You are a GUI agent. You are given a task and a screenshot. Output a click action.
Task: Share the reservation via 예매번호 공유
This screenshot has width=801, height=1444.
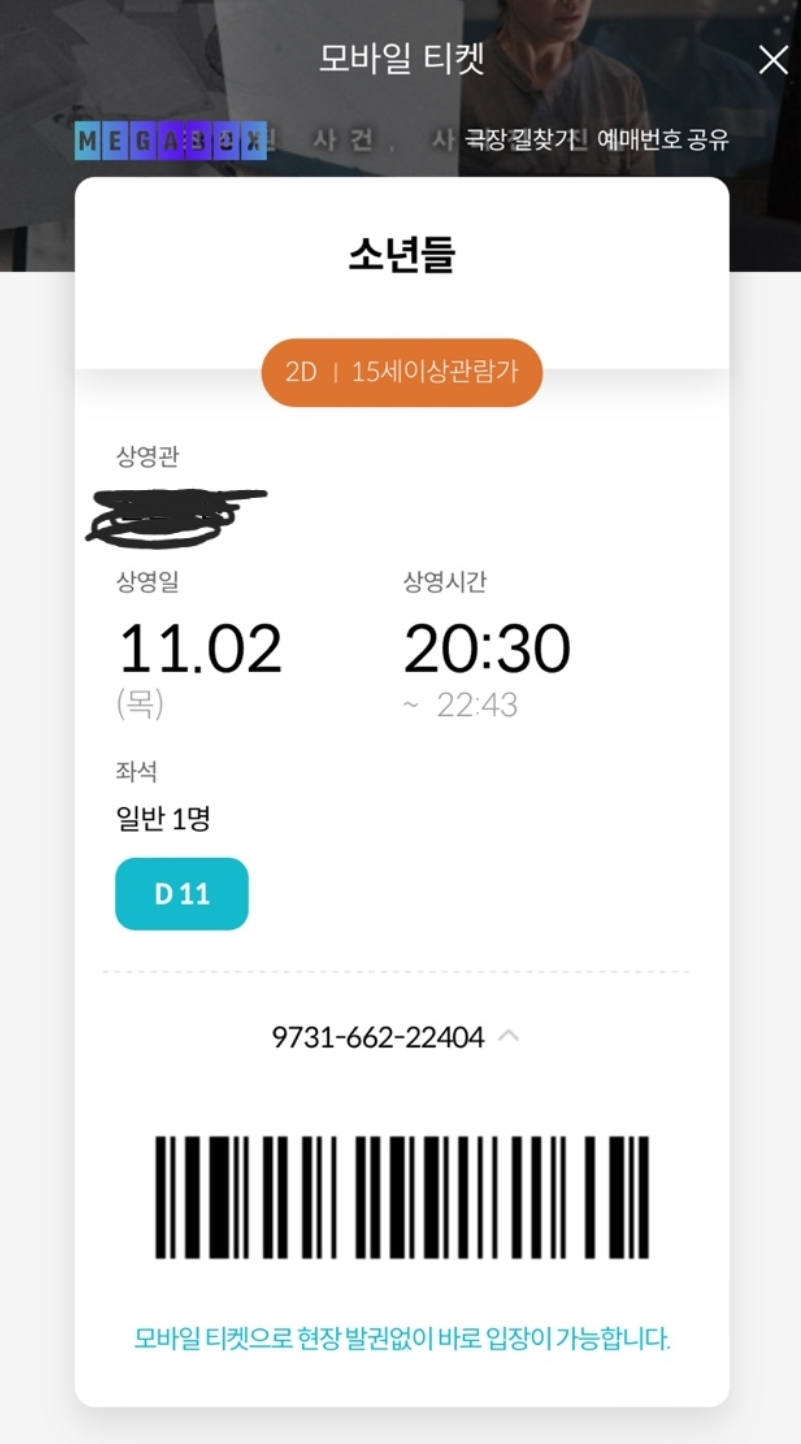pos(662,141)
